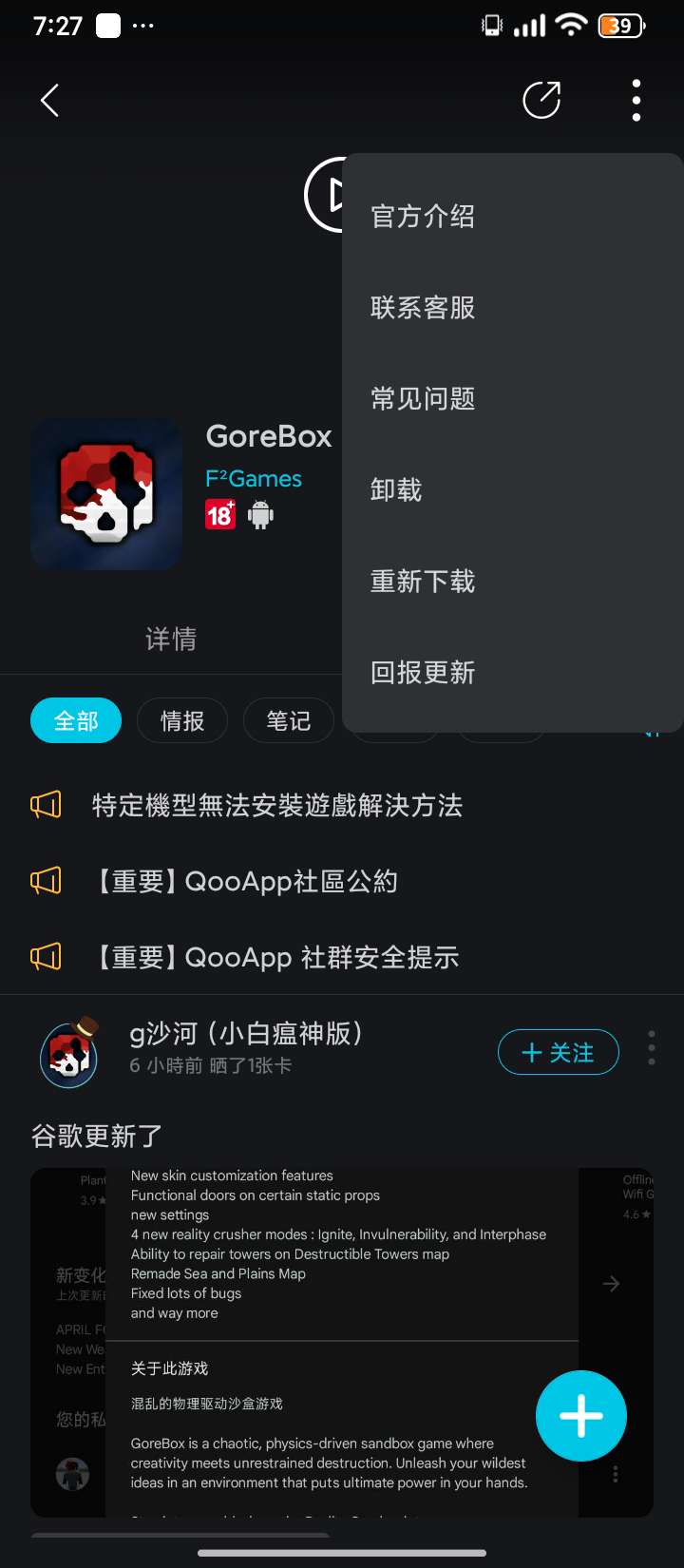
Task: Open the QooApp社區公約 announcement
Action: click(244, 882)
